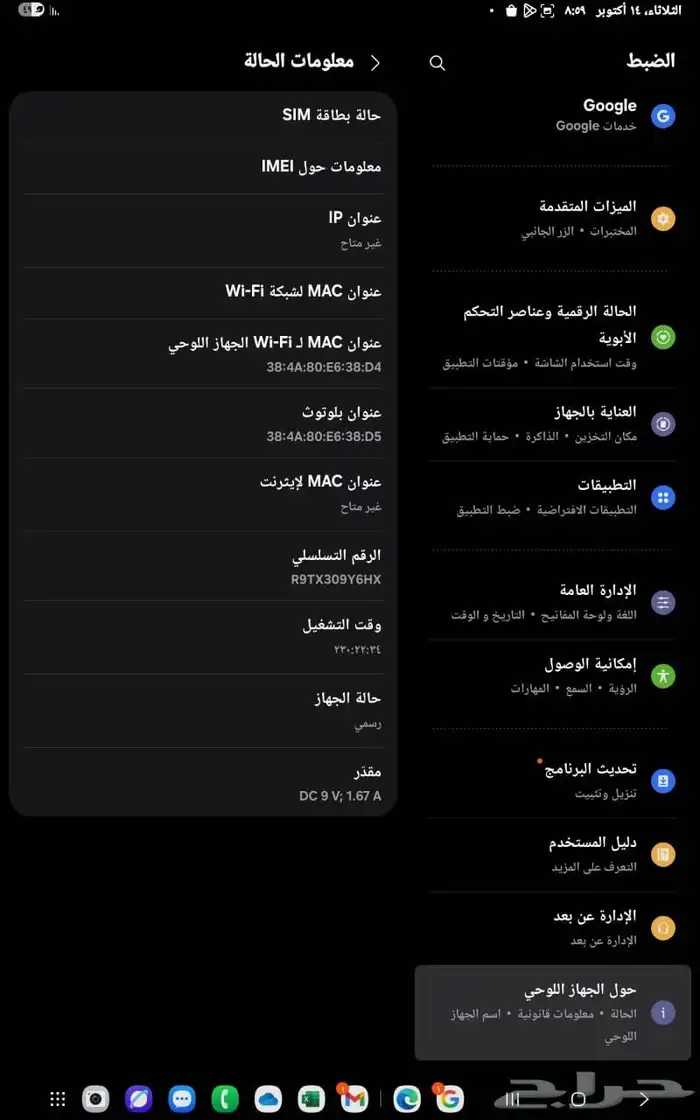Open الإدارة عن بعد
The image size is (700, 1120).
560,928
